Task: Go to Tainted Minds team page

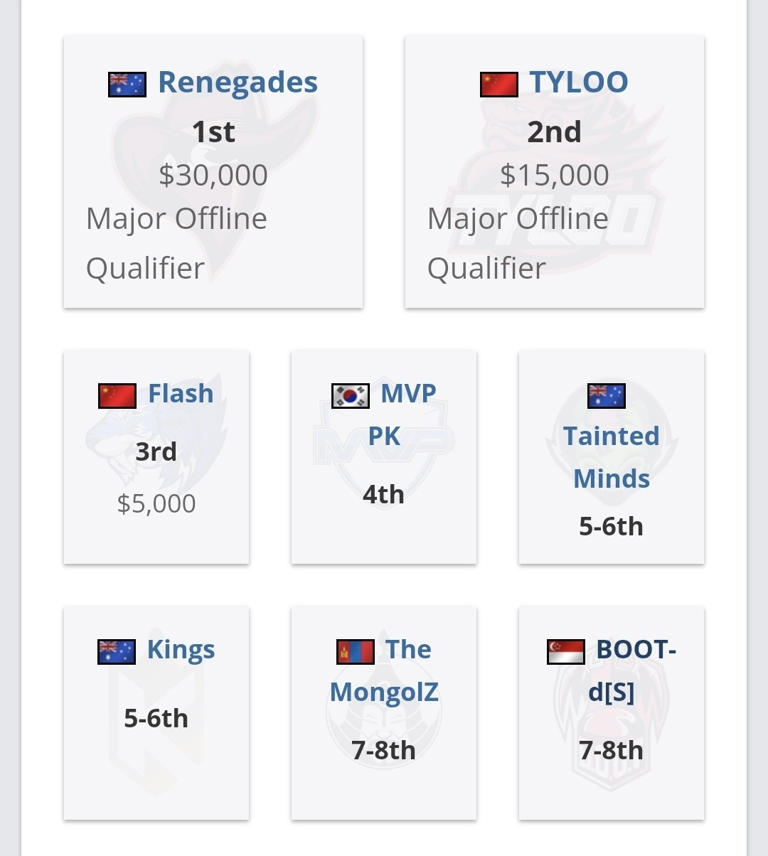Action: 611,457
